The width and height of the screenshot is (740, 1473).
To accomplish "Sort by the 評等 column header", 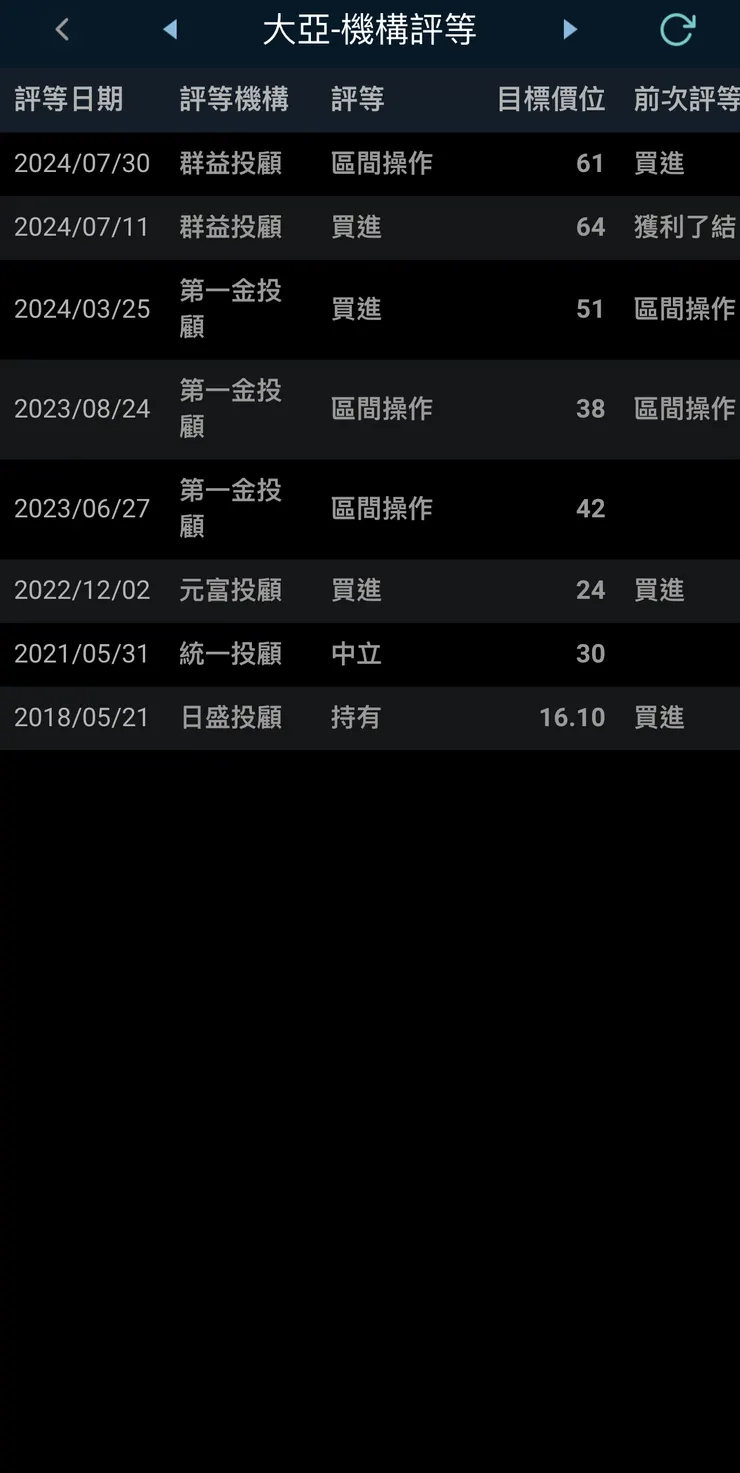I will (x=357, y=99).
